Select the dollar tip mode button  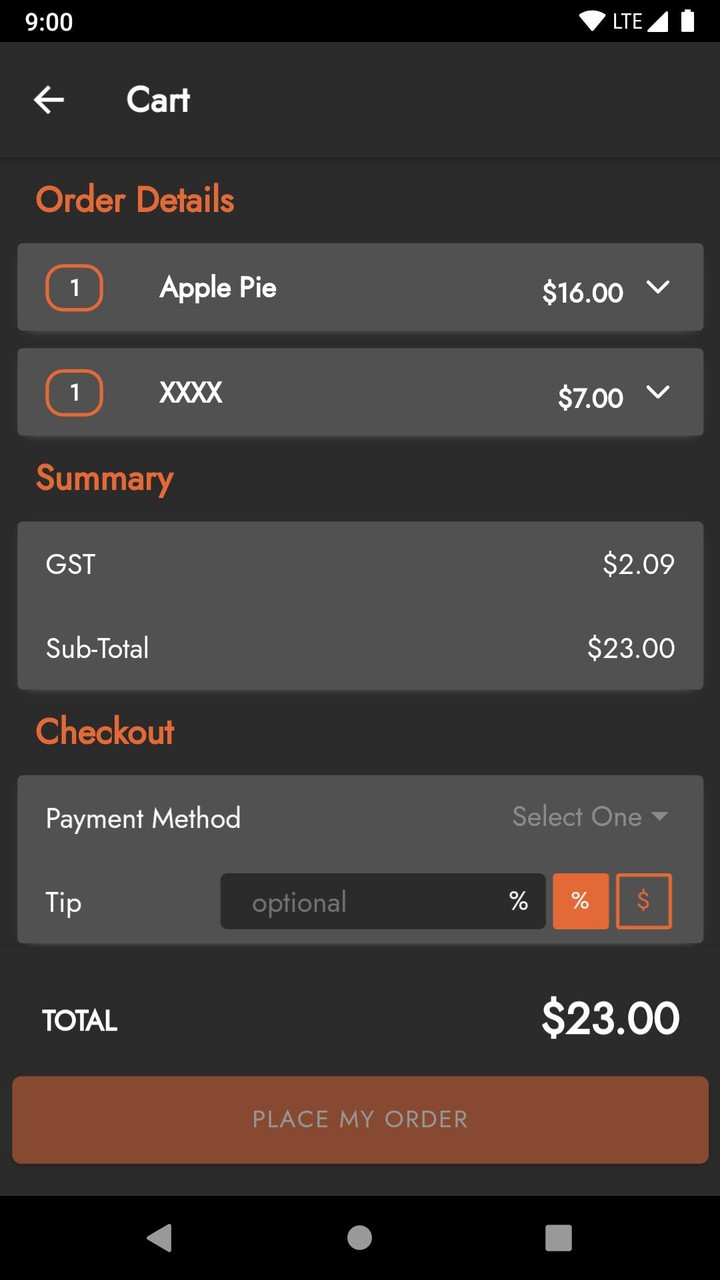(x=644, y=901)
